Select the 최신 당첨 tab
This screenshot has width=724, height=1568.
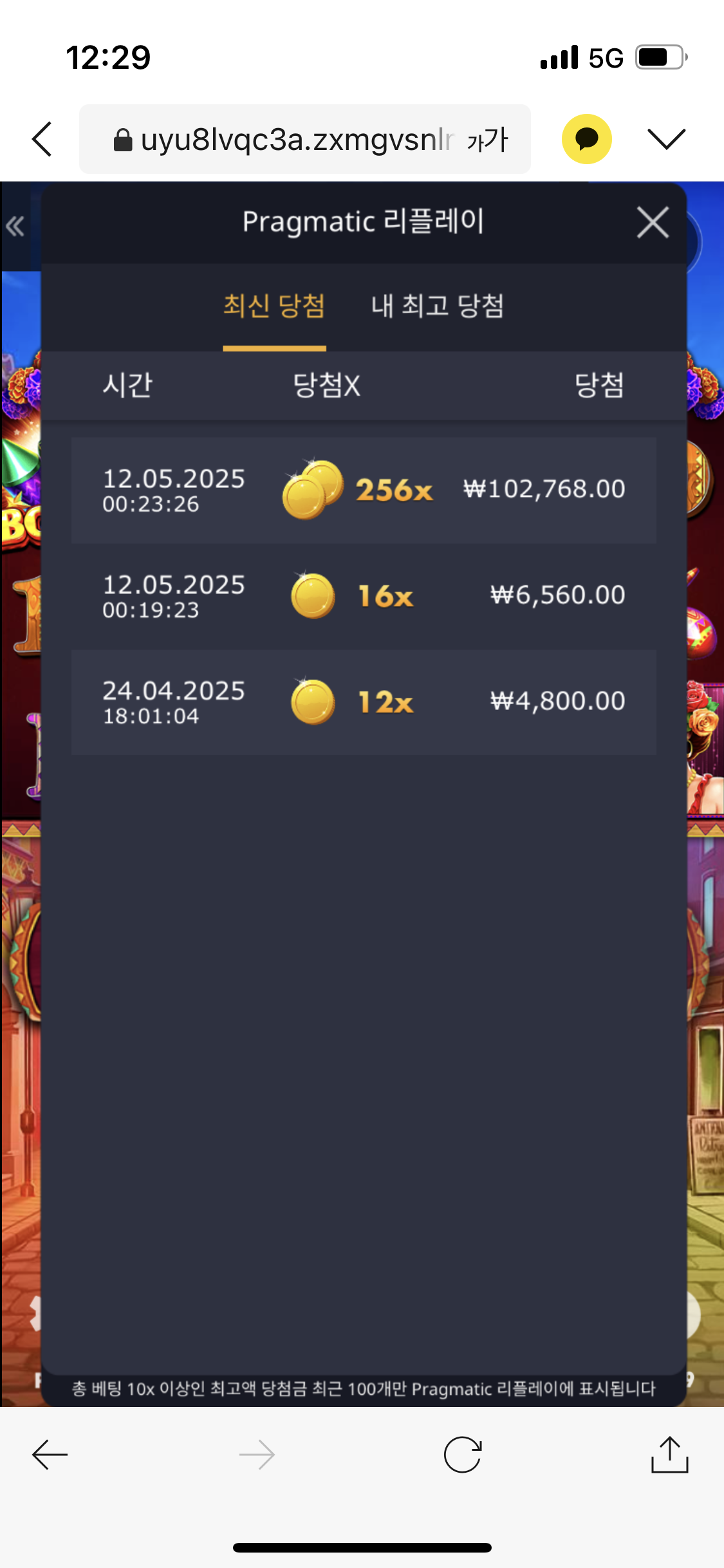[x=274, y=306]
